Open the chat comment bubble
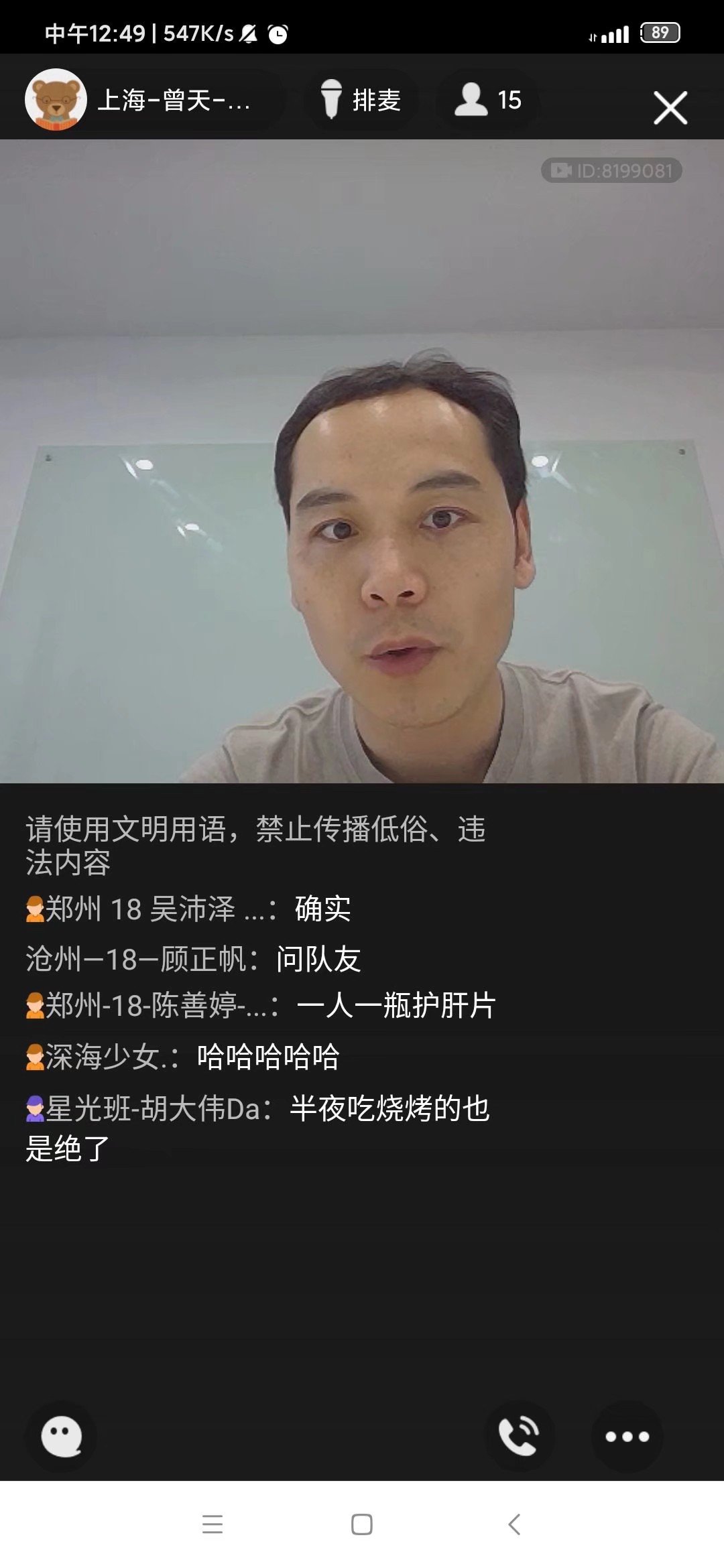Screen dimensions: 724x1568 [62, 1436]
